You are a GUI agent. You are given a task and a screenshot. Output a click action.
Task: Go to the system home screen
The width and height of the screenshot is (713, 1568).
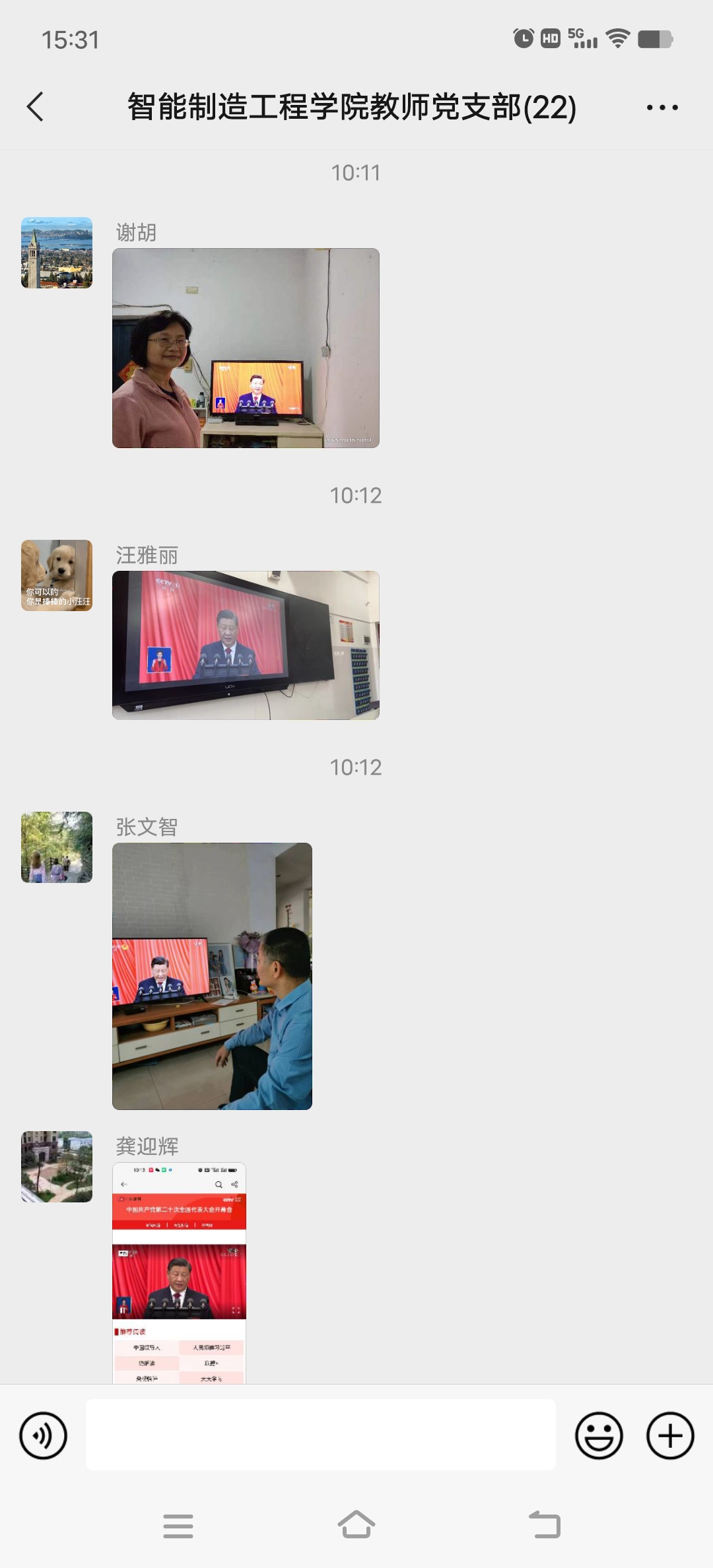click(356, 1525)
